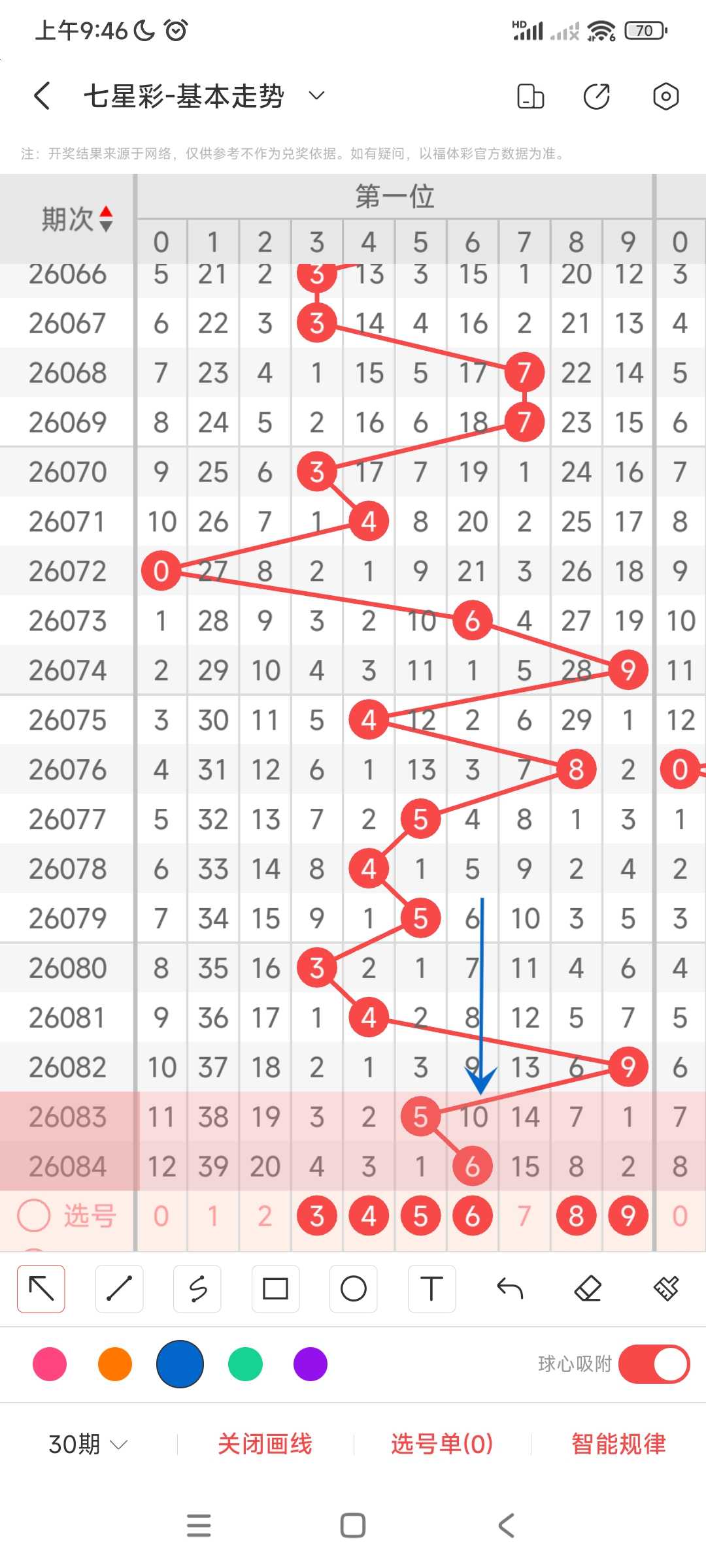Select the eraser tool
This screenshot has height=1568, width=706.
click(x=588, y=1288)
